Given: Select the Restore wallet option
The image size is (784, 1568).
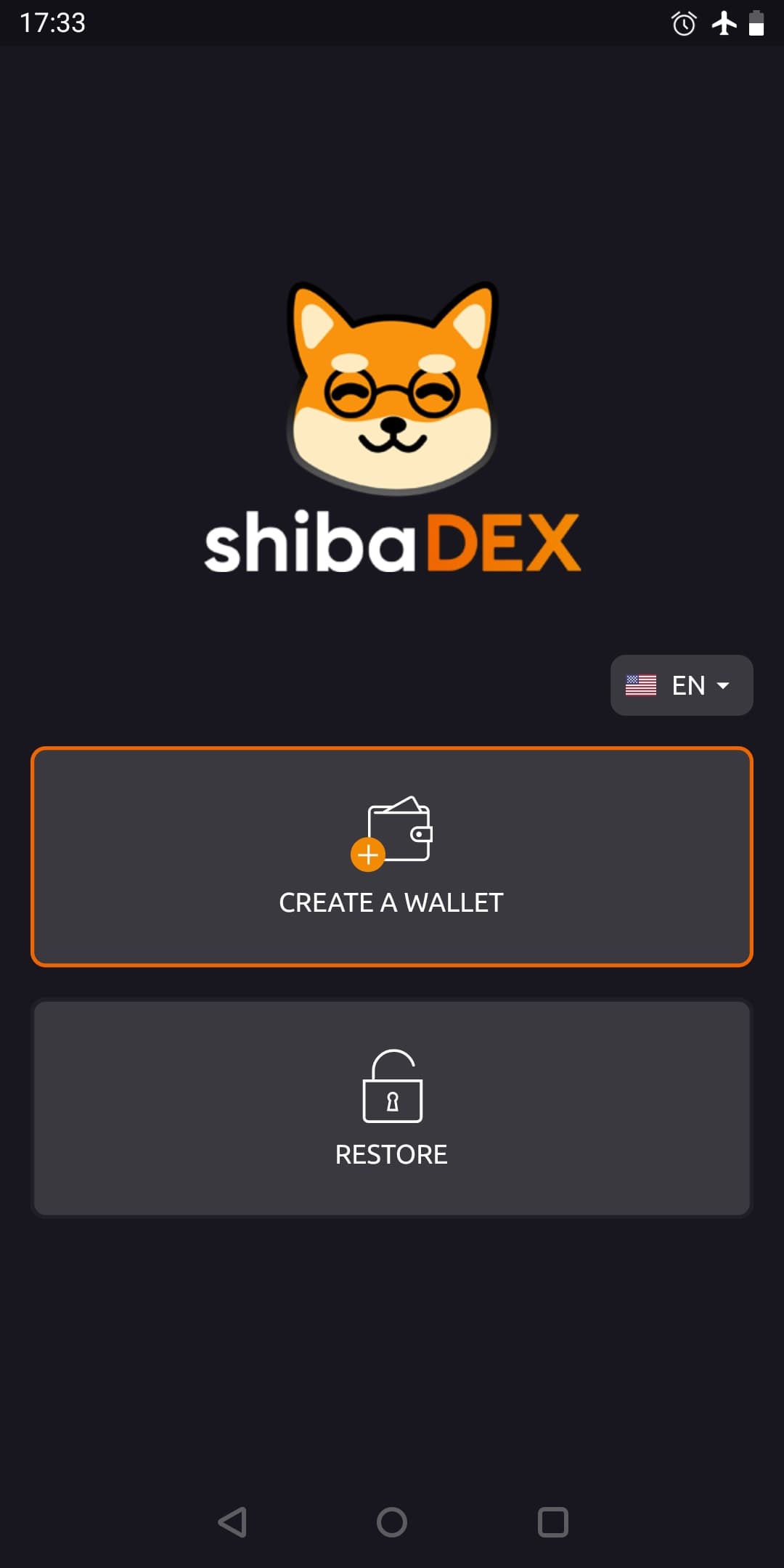Looking at the screenshot, I should click(x=391, y=1108).
